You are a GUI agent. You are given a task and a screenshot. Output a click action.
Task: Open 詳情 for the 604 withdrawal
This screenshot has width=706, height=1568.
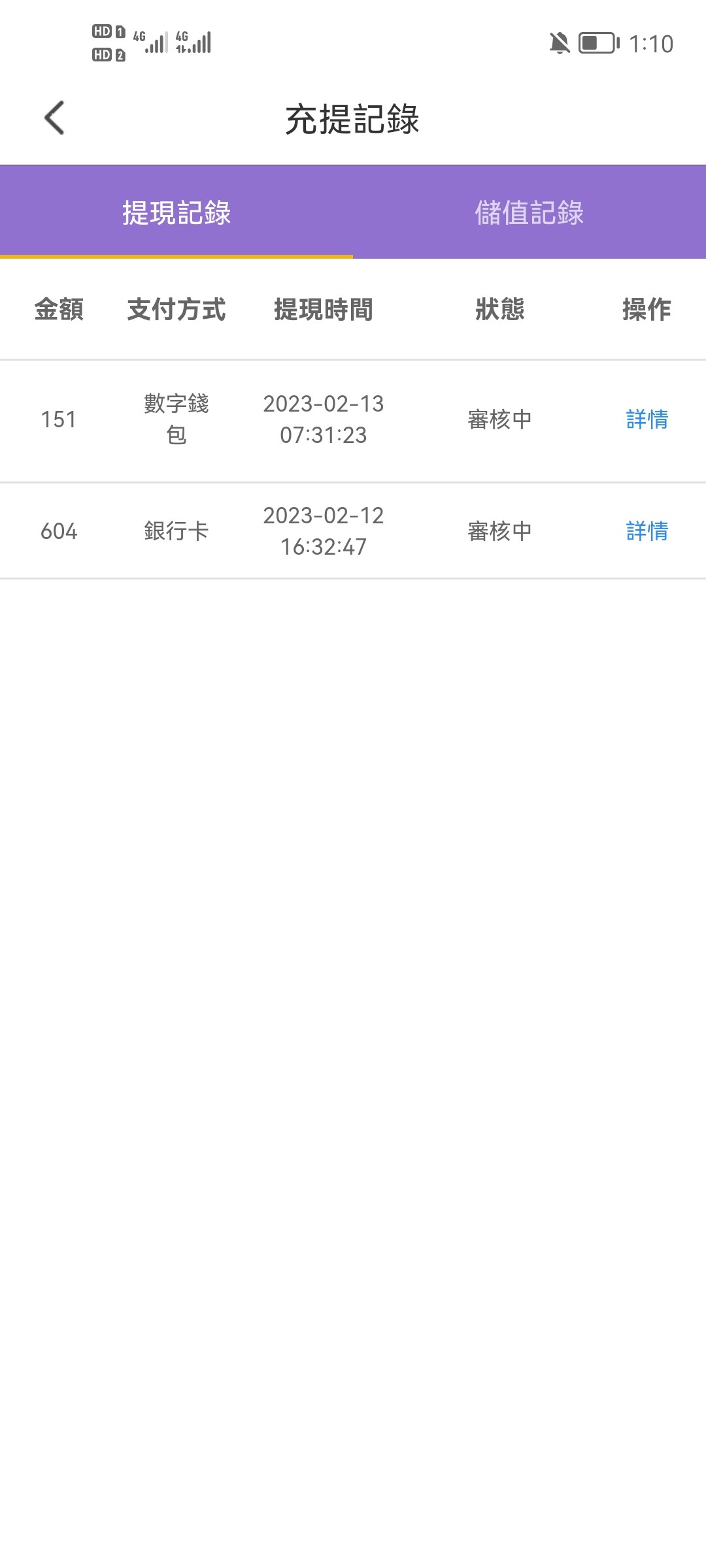[646, 531]
